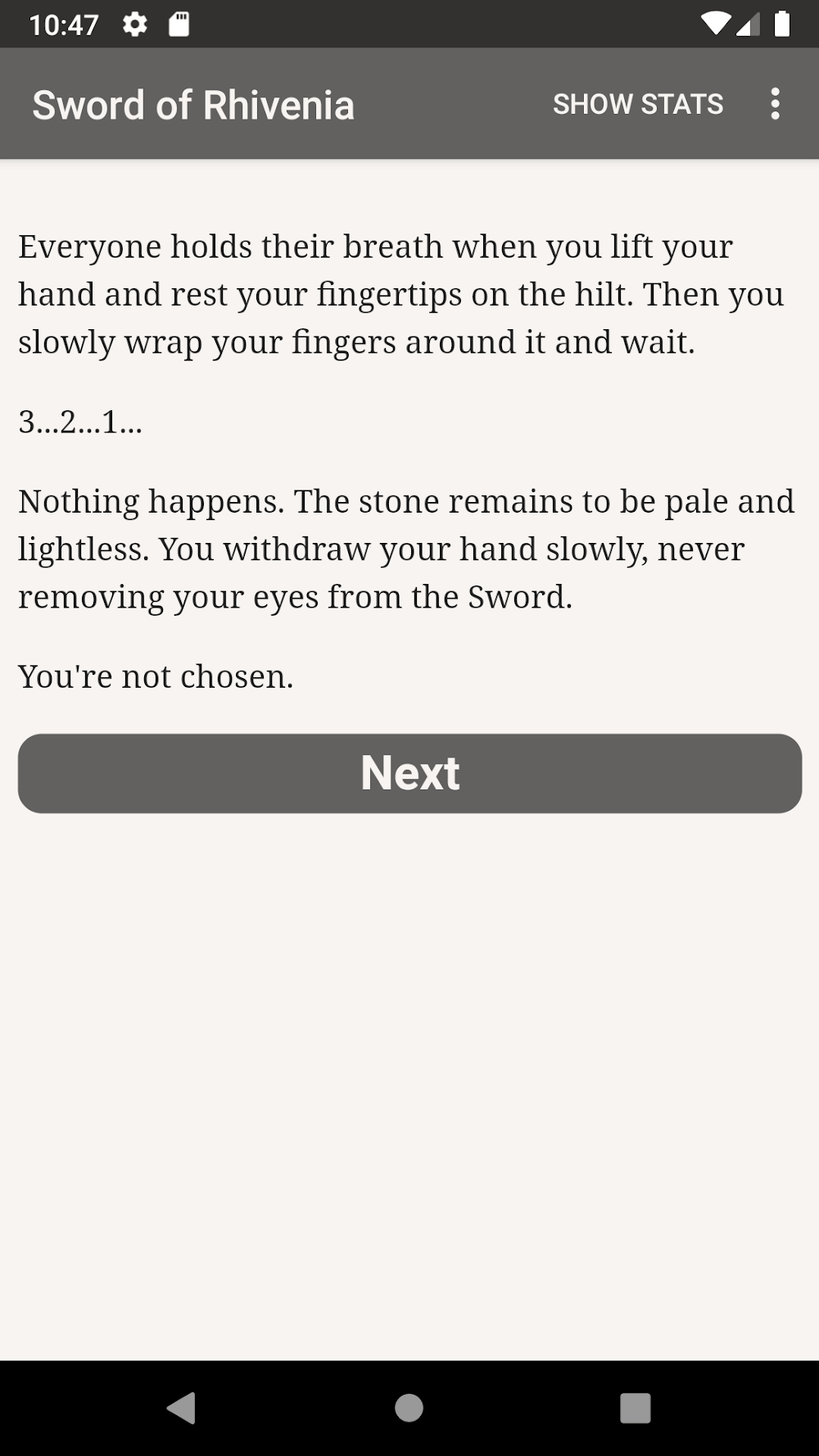The image size is (819, 1456).
Task: Go back using the system back button
Action: click(x=181, y=1408)
